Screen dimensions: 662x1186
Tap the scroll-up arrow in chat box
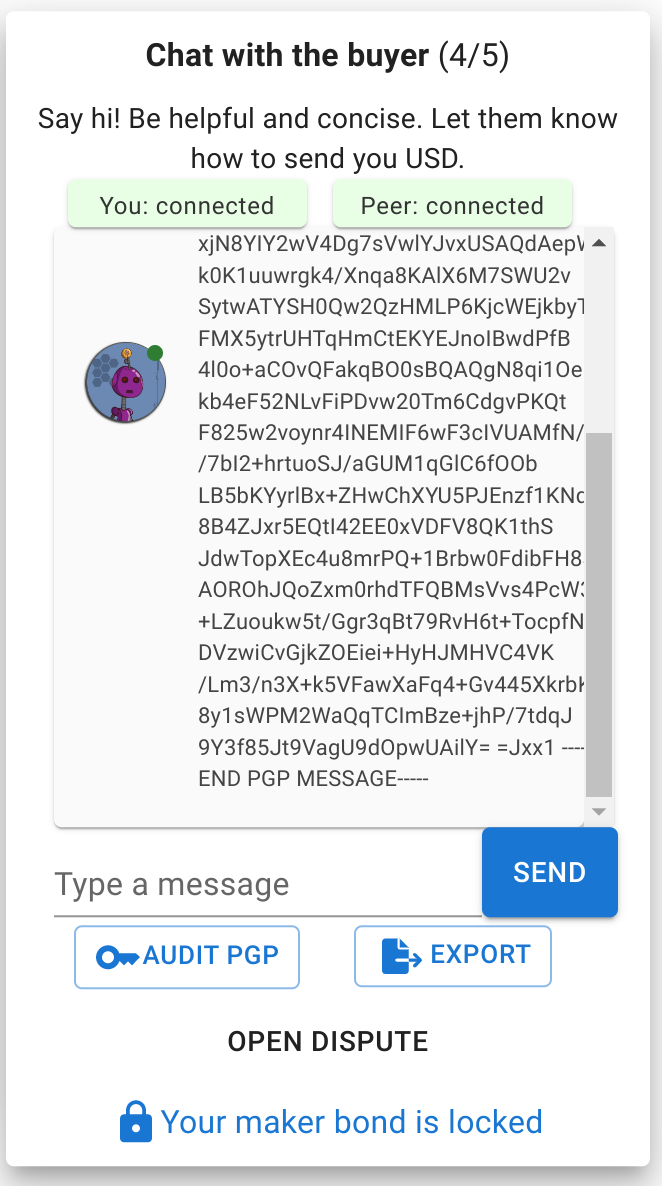(x=599, y=243)
